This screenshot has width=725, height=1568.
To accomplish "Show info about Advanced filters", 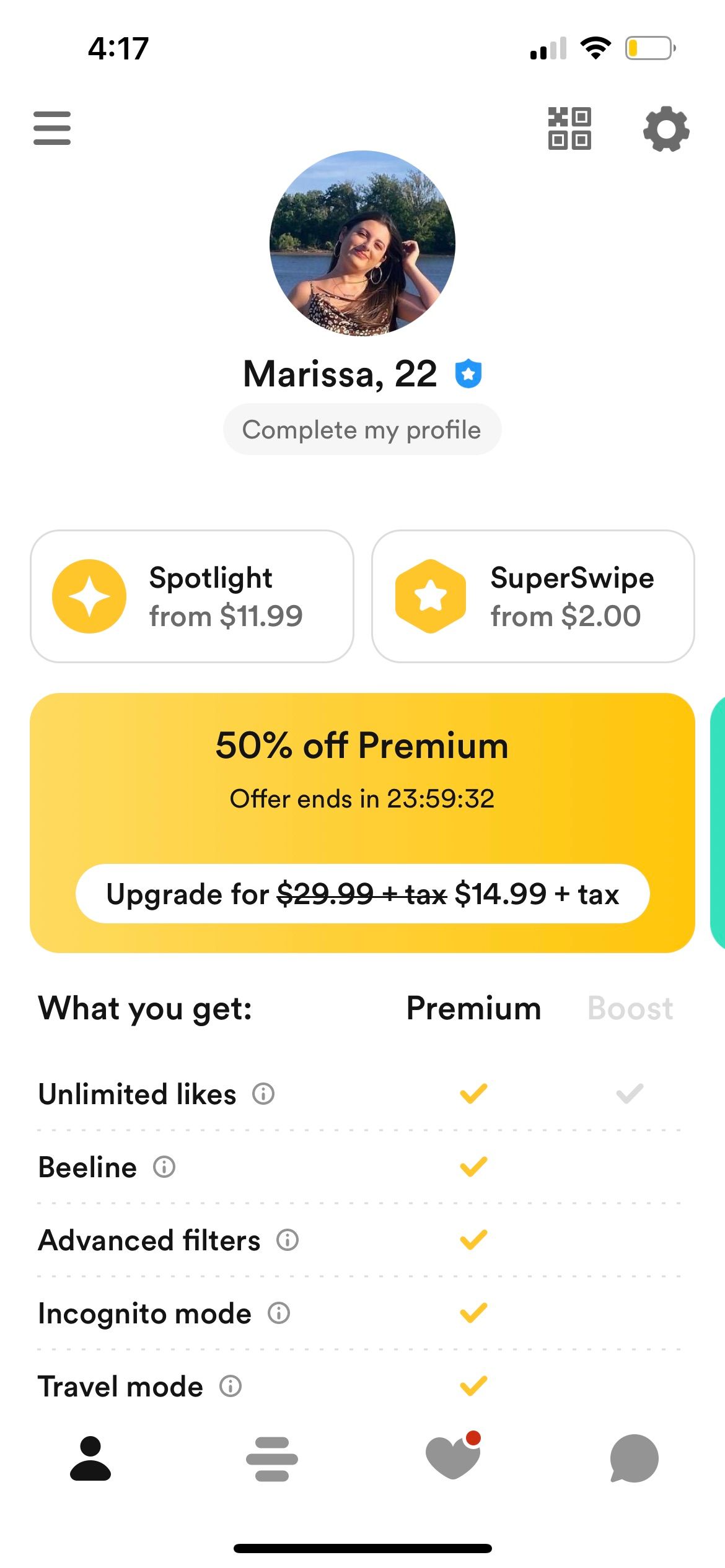I will tap(288, 1240).
